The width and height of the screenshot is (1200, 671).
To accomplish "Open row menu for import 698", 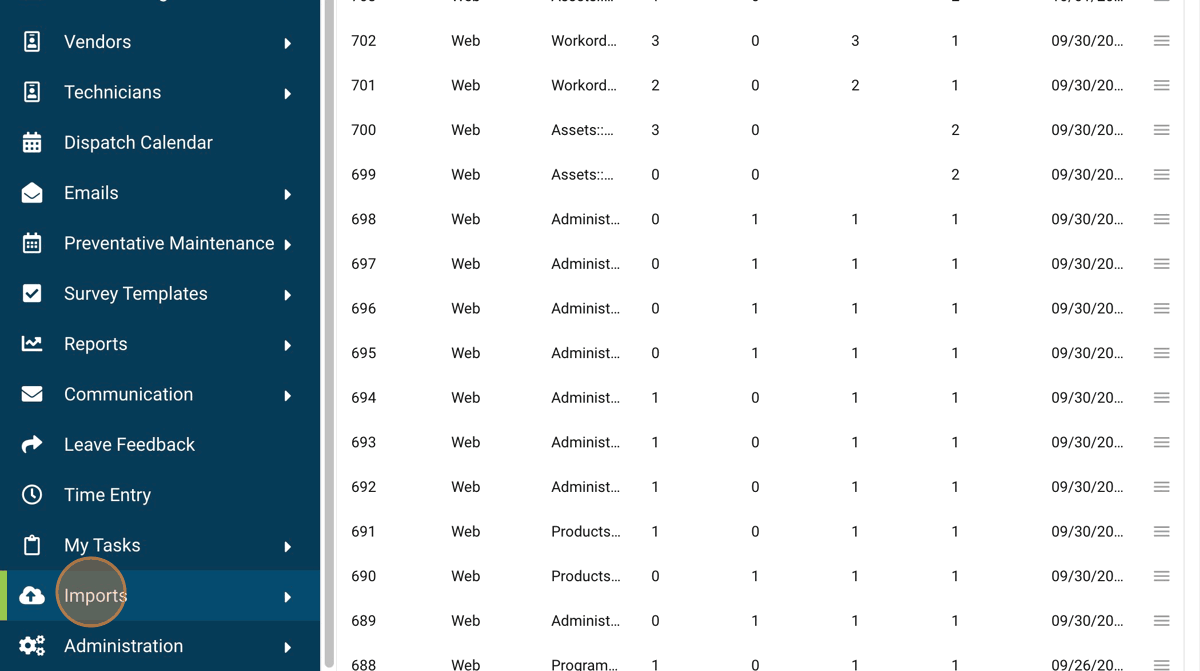I will [1161, 219].
